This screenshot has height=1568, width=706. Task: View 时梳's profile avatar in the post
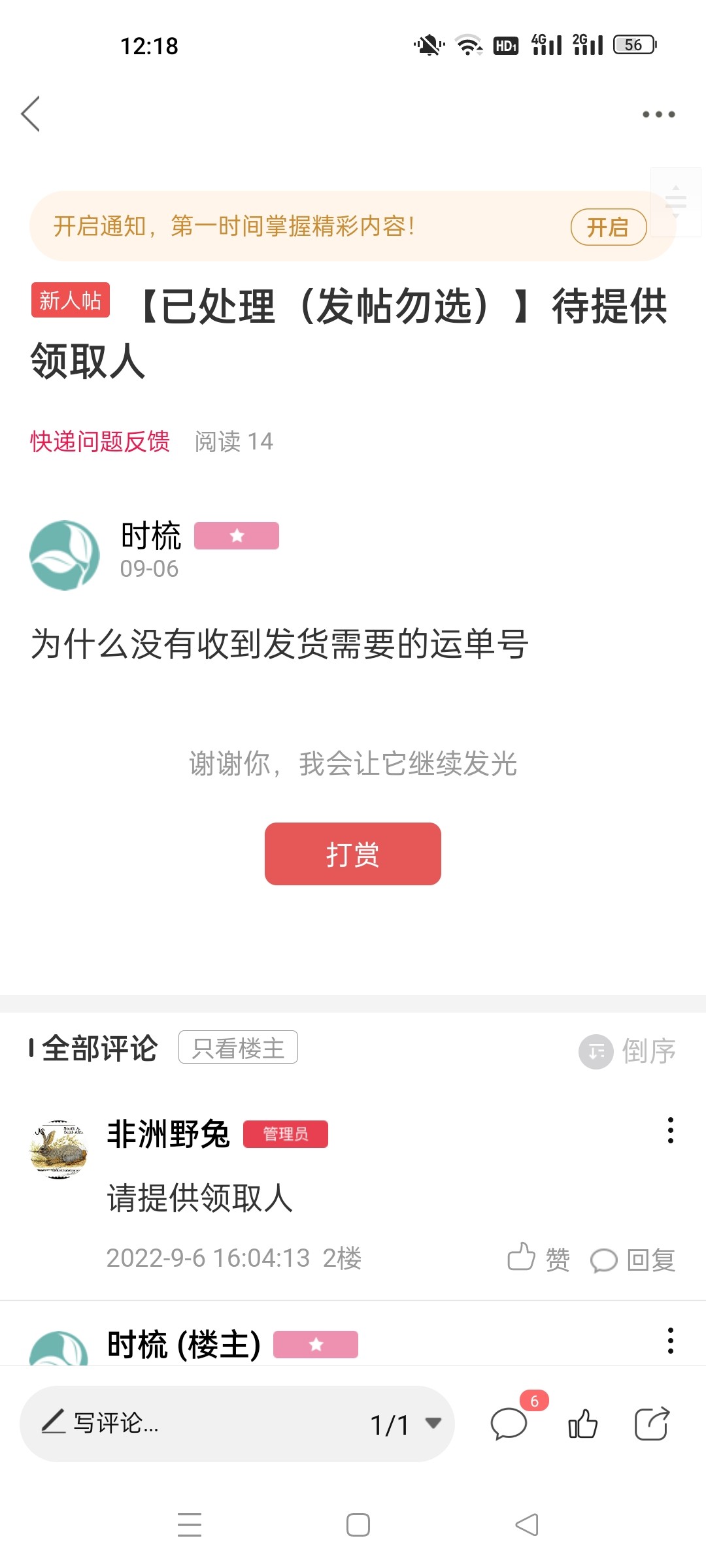(x=65, y=555)
